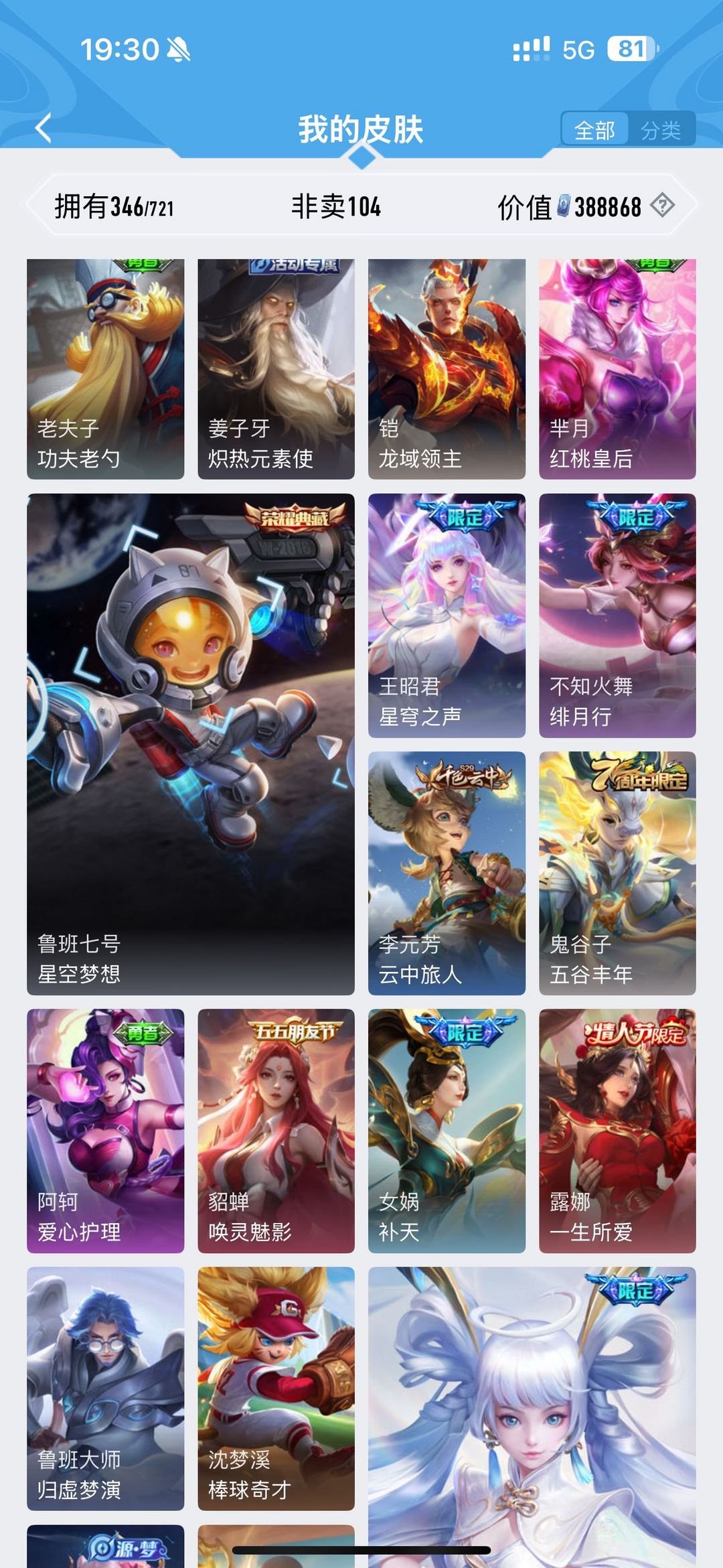Open the 鲁班七号 星空梦想 skin card
Viewport: 723px width, 1568px height.
pyautogui.click(x=191, y=744)
